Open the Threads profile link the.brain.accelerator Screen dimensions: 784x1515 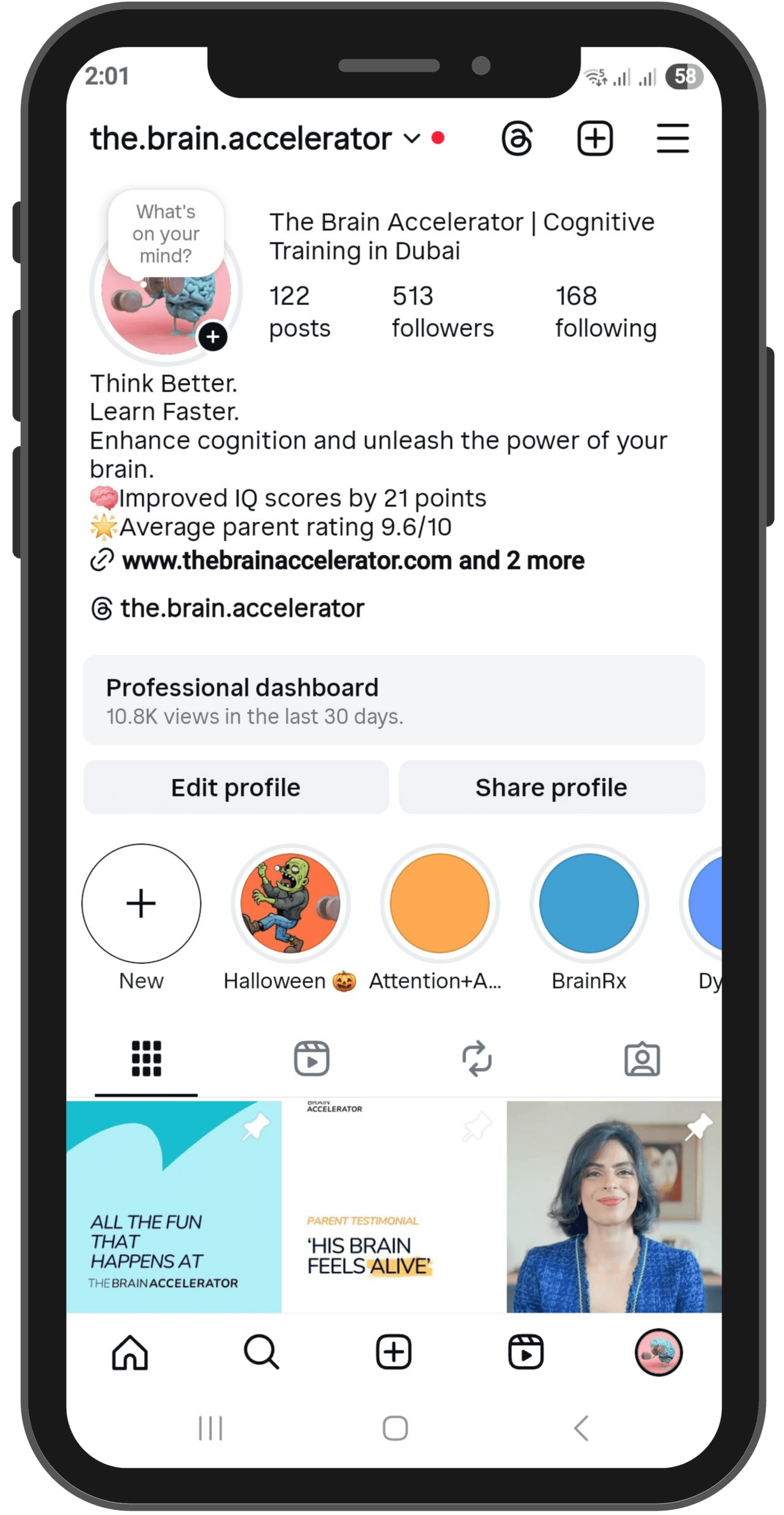(x=241, y=608)
